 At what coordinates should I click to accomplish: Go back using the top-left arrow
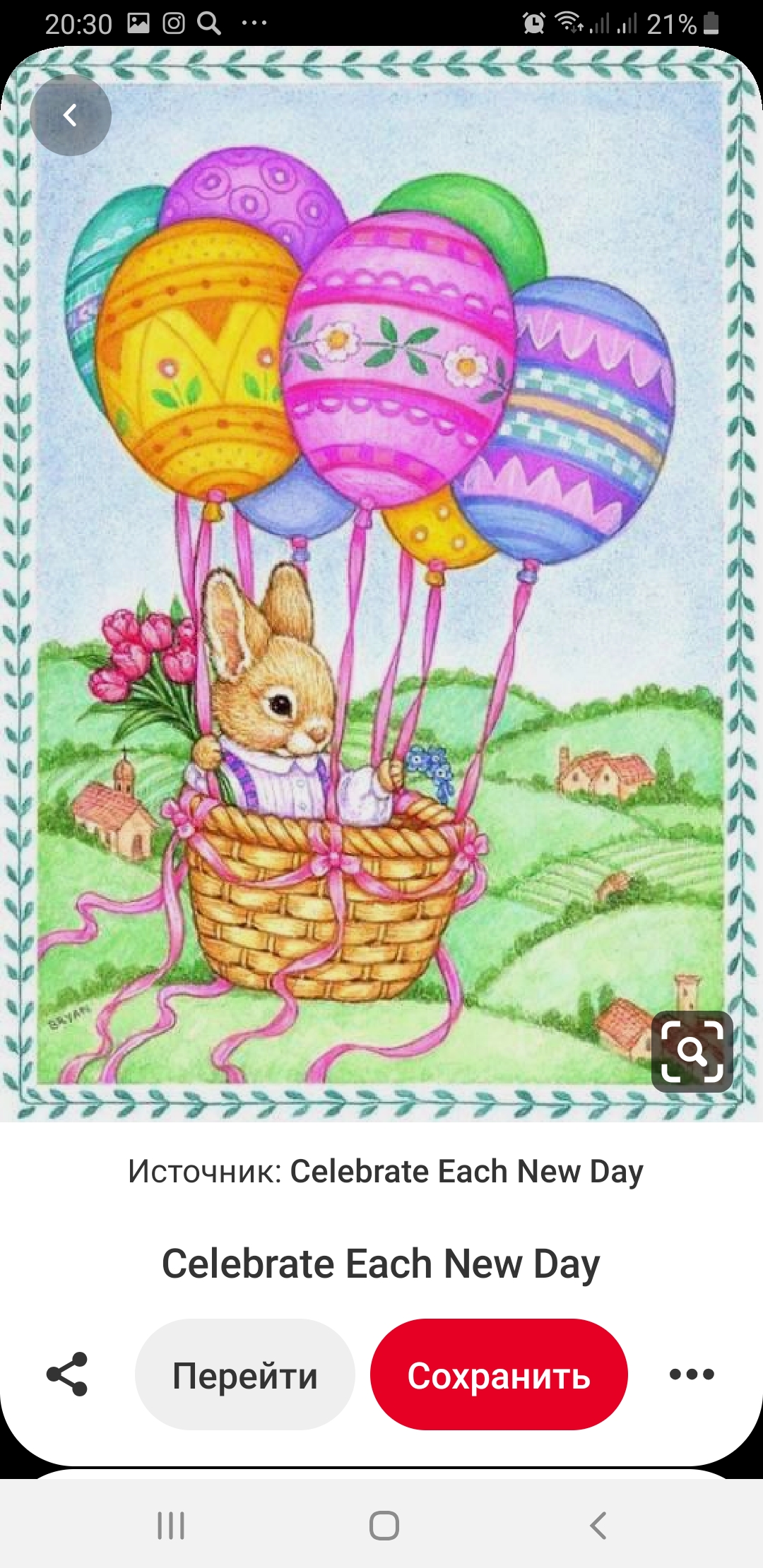tap(71, 115)
